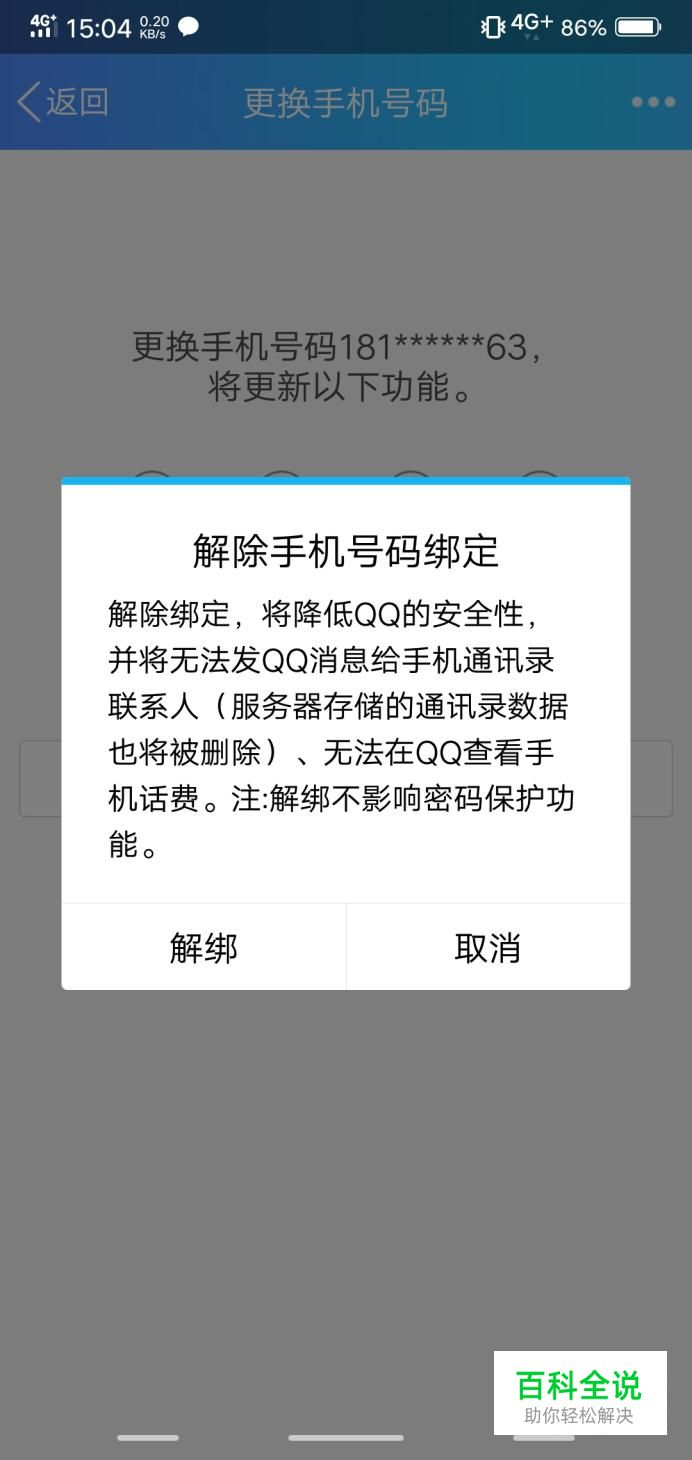Confirm unbinding with the 解绑 button
692x1460 pixels.
click(x=204, y=947)
